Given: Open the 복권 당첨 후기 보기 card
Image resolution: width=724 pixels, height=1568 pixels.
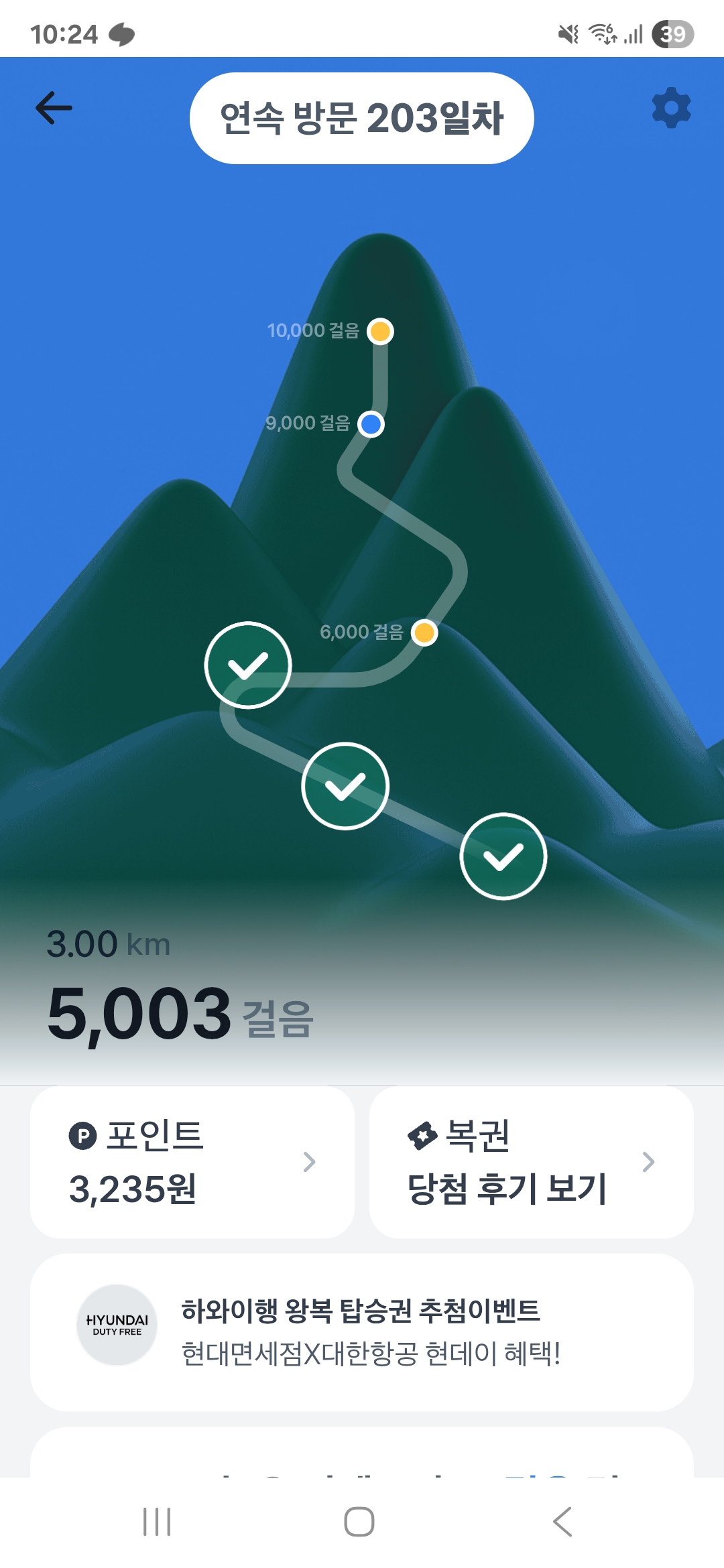Looking at the screenshot, I should [531, 1162].
